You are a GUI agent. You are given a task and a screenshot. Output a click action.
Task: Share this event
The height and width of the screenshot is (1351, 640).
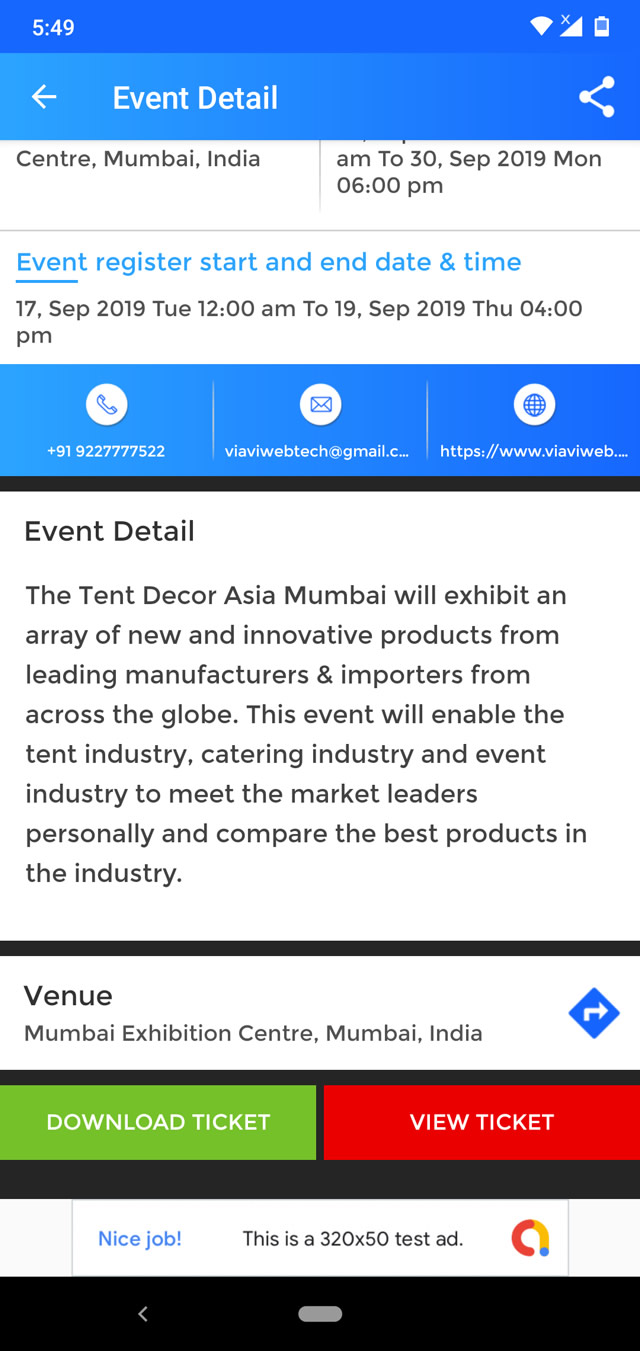[x=597, y=97]
